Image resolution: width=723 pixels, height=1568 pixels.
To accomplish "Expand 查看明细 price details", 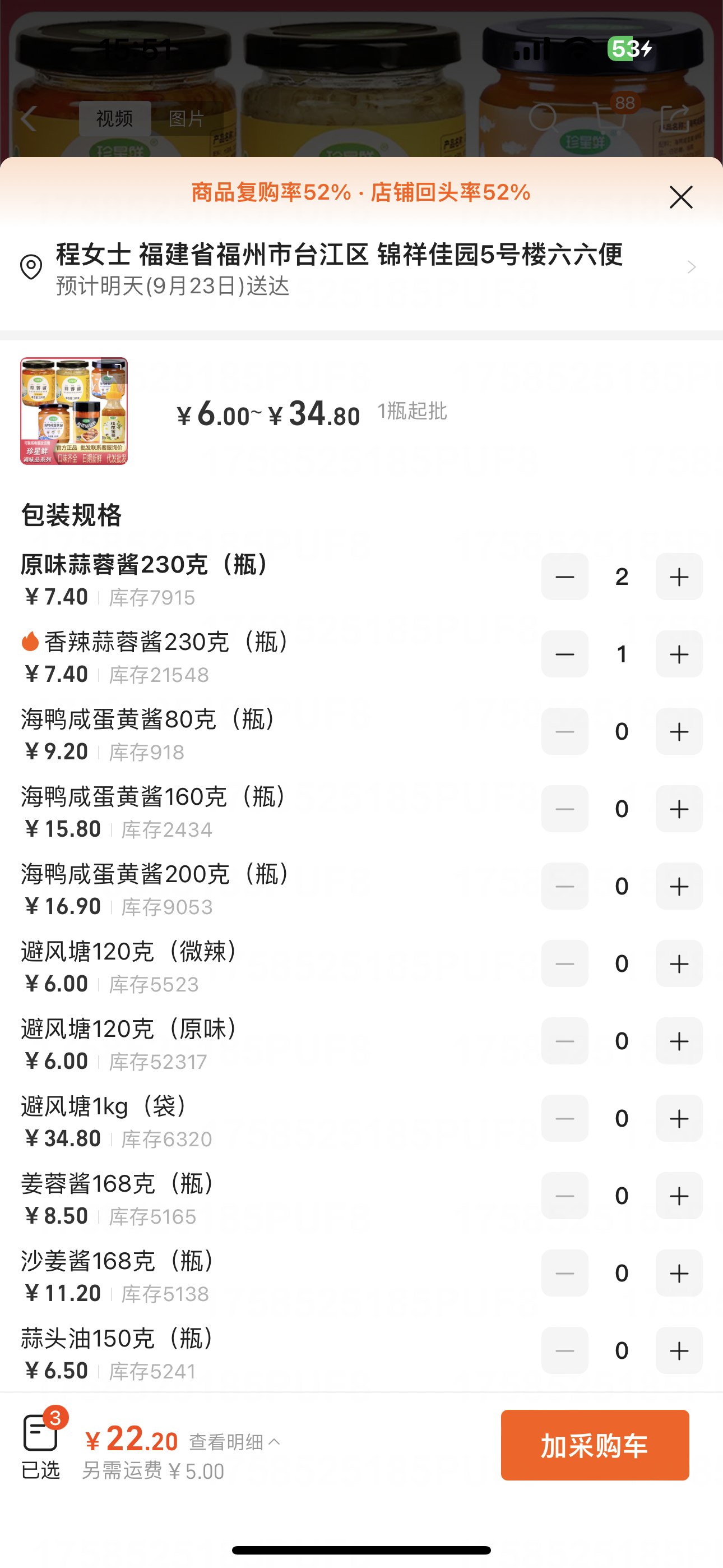I will 235,1441.
